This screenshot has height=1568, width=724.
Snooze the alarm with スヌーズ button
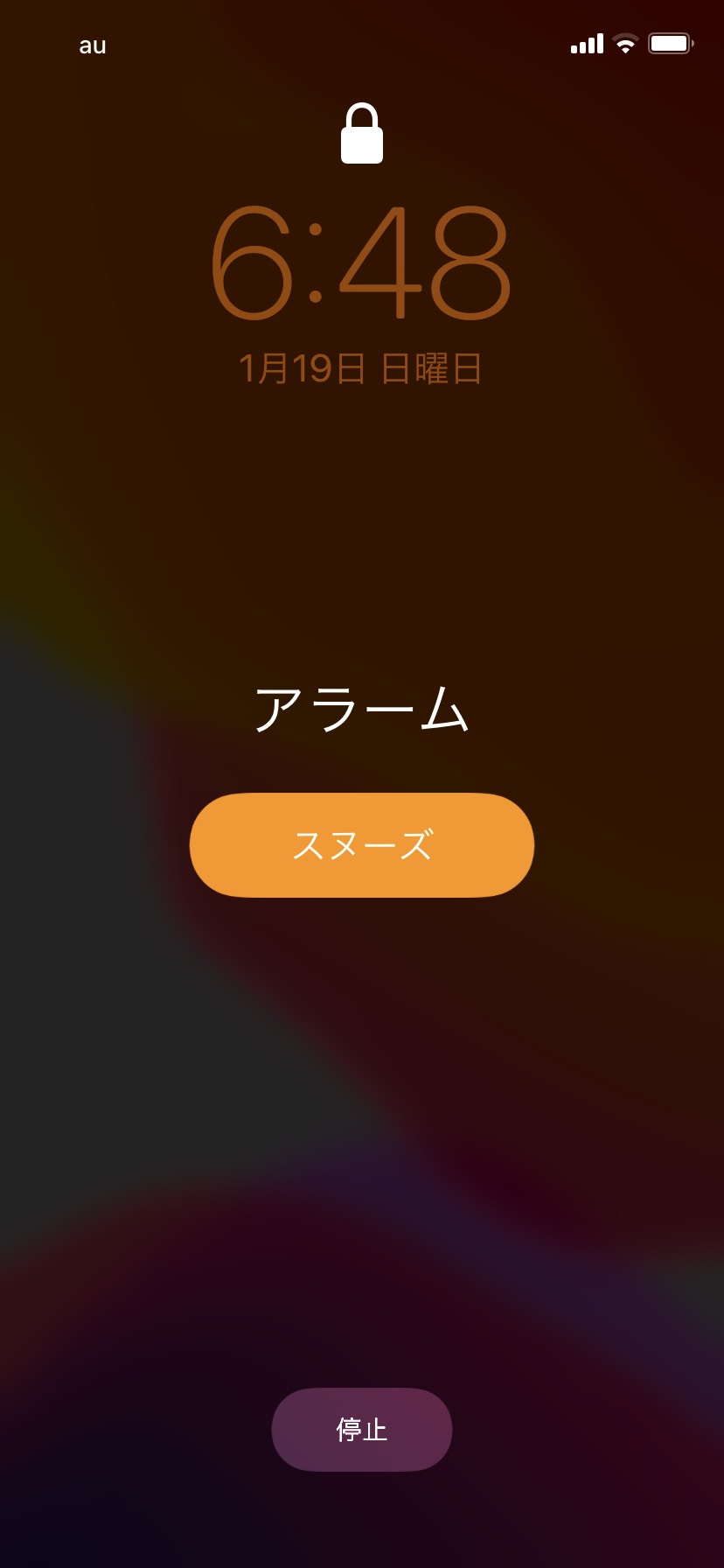[x=361, y=845]
